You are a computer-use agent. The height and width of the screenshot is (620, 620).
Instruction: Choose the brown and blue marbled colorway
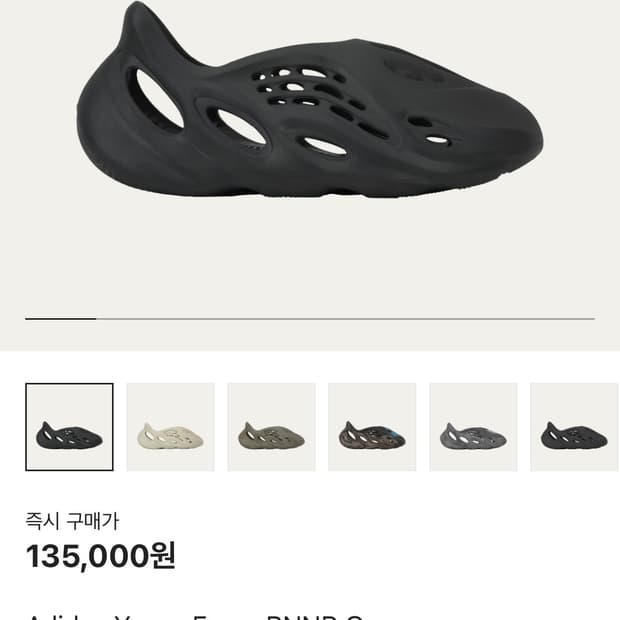372,427
